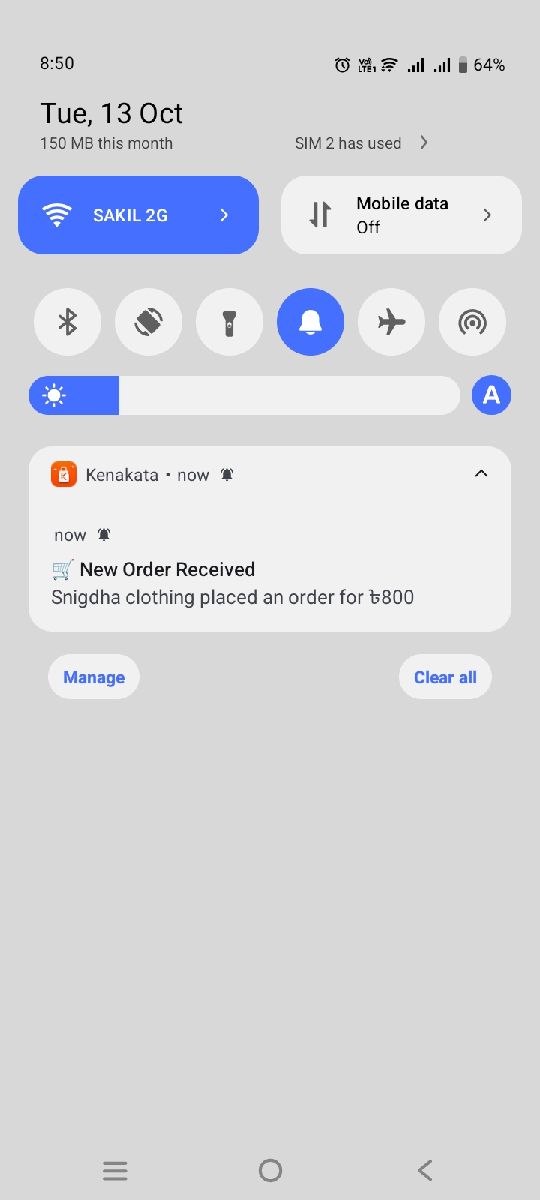Image resolution: width=540 pixels, height=1200 pixels.
Task: Open recent apps
Action: click(115, 1170)
